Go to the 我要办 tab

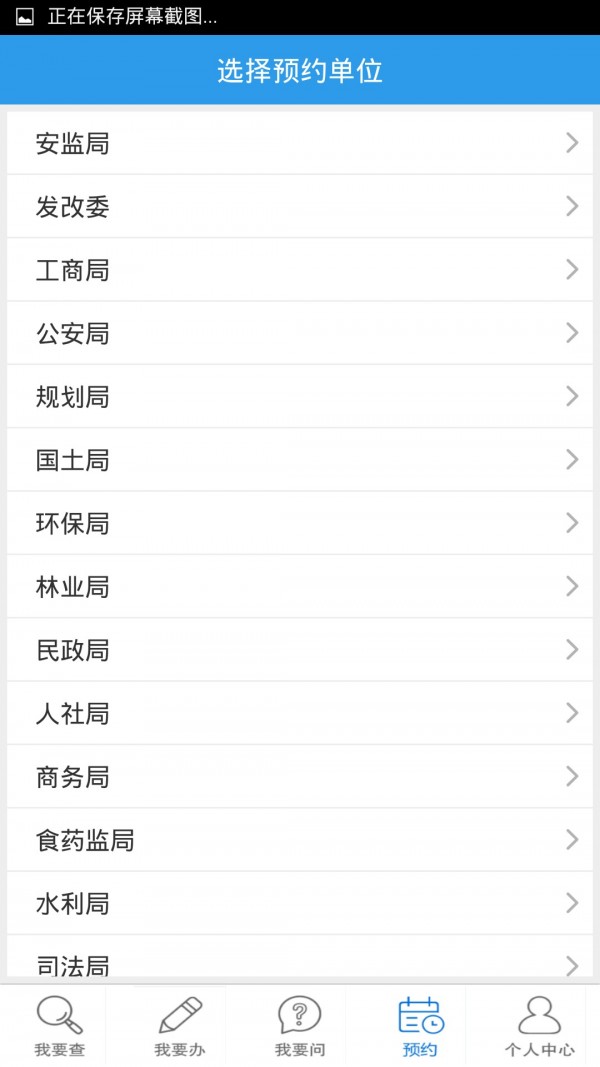[x=180, y=1027]
